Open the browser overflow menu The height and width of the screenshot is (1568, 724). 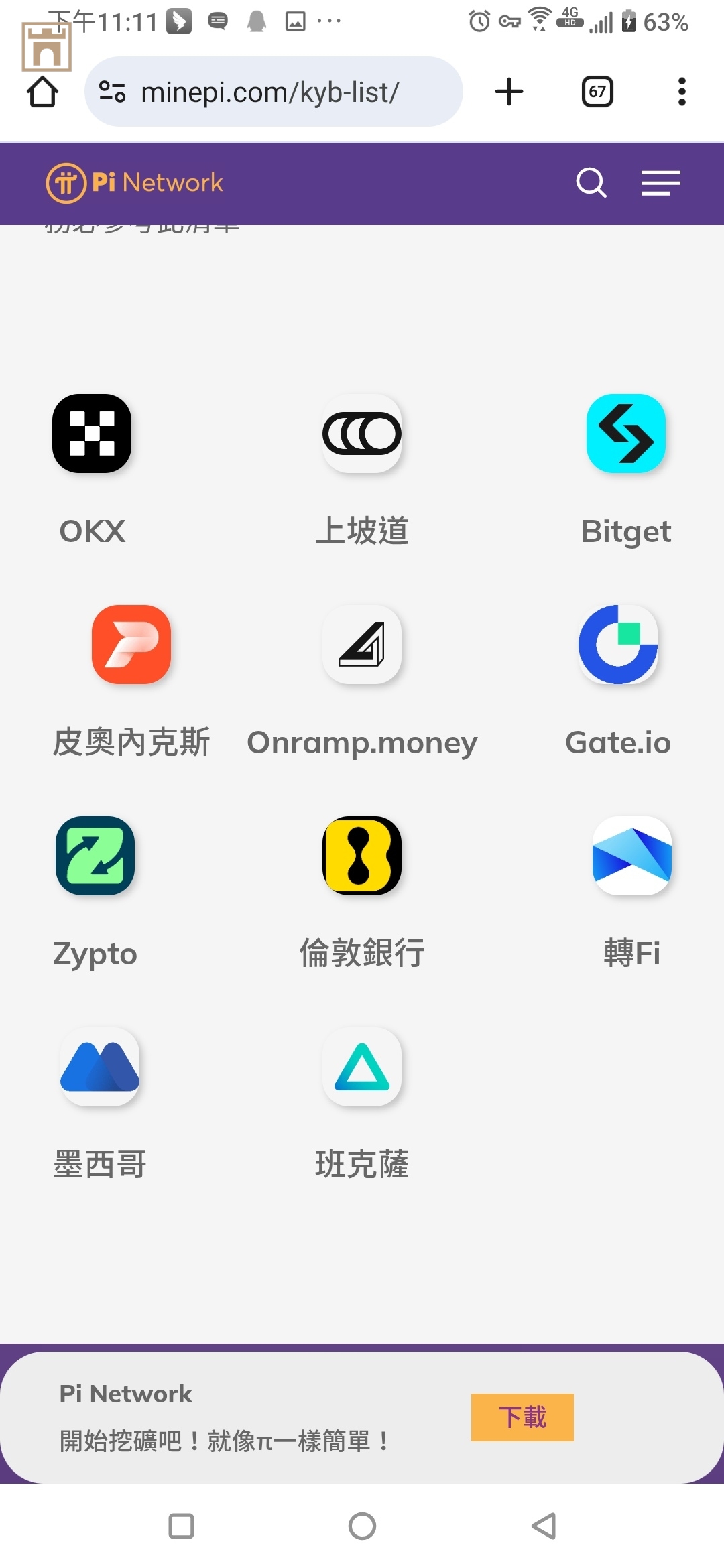click(682, 92)
